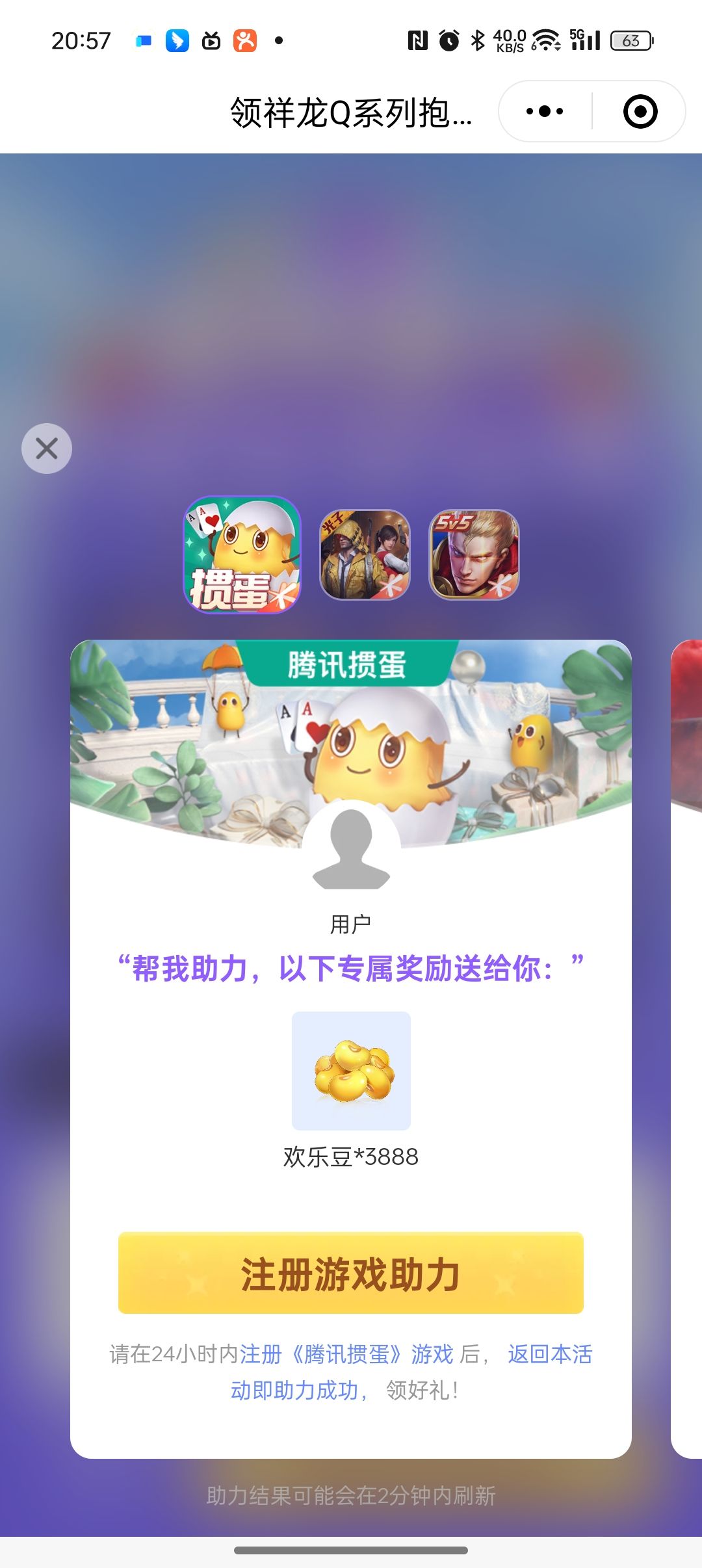Select the 掼蛋 game icon
Image resolution: width=702 pixels, height=1568 pixels.
click(242, 555)
